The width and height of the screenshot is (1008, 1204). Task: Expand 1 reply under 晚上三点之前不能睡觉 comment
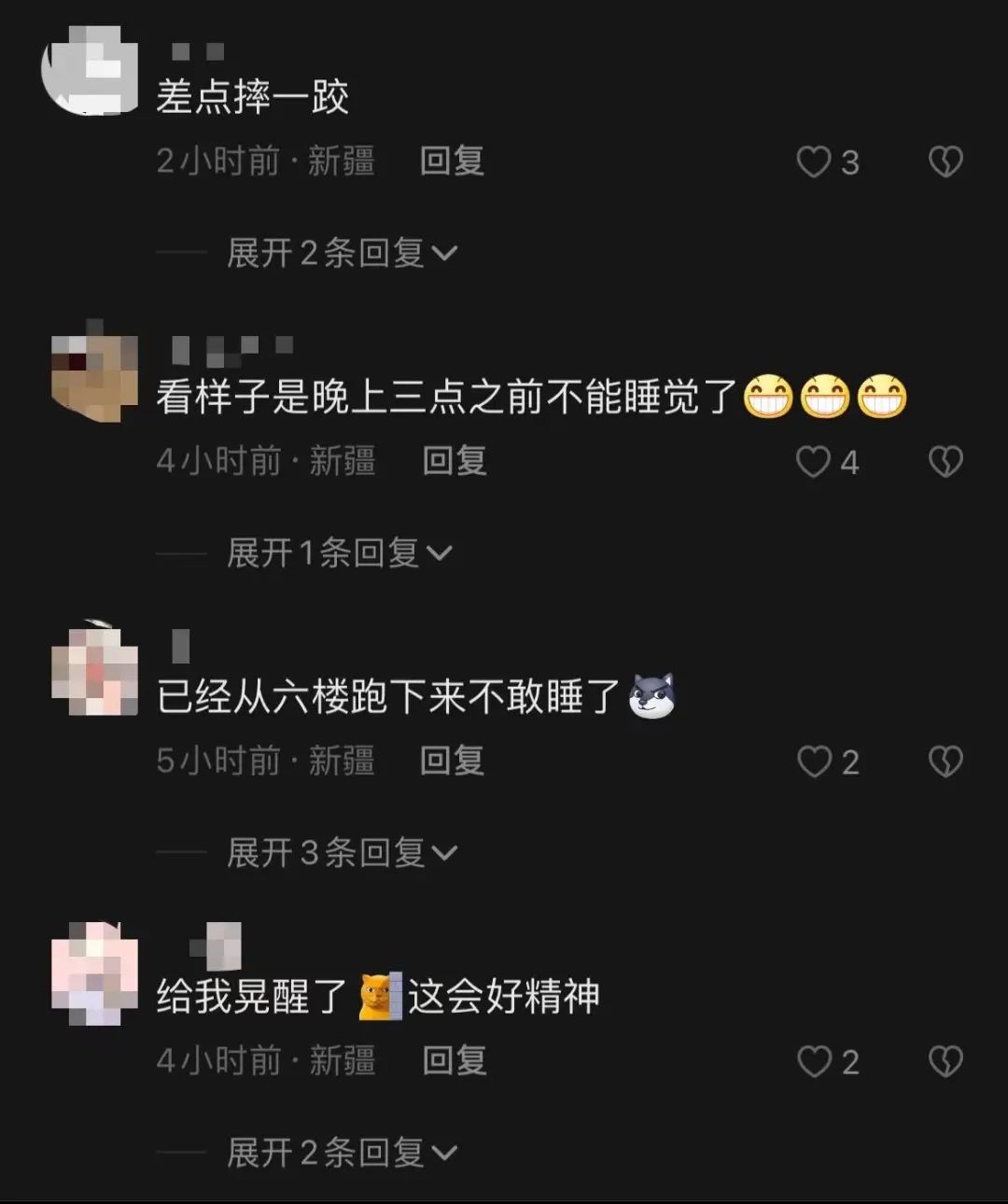coord(339,553)
